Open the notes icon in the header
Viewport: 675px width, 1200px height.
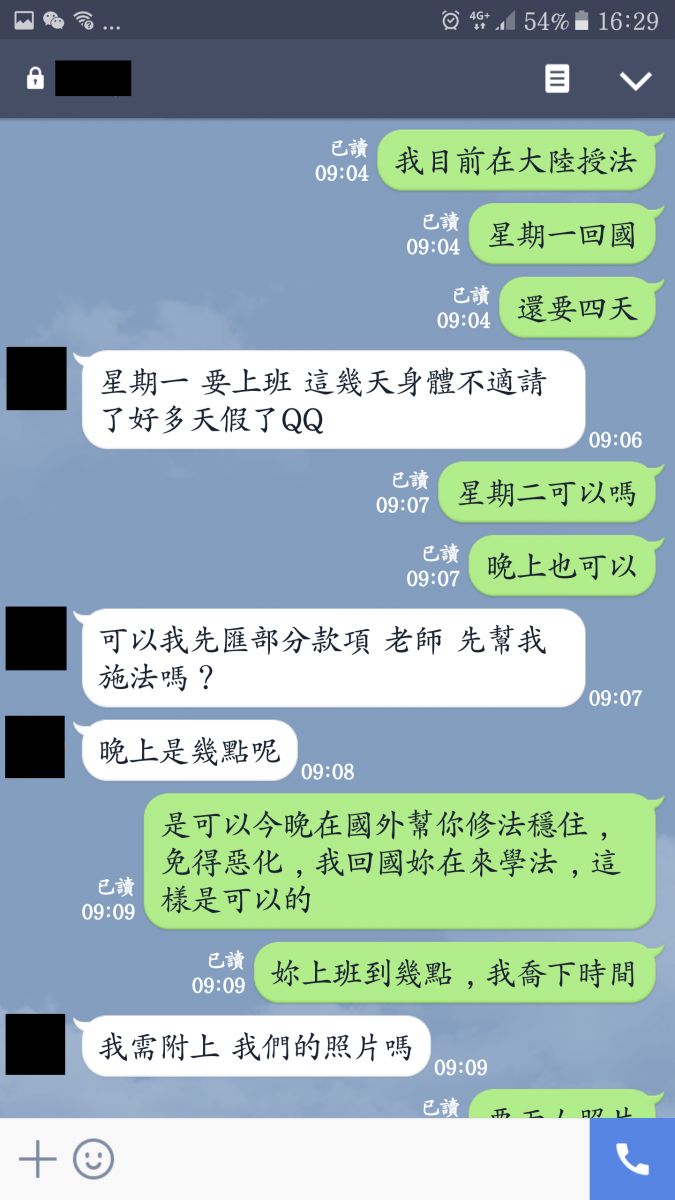(x=557, y=79)
